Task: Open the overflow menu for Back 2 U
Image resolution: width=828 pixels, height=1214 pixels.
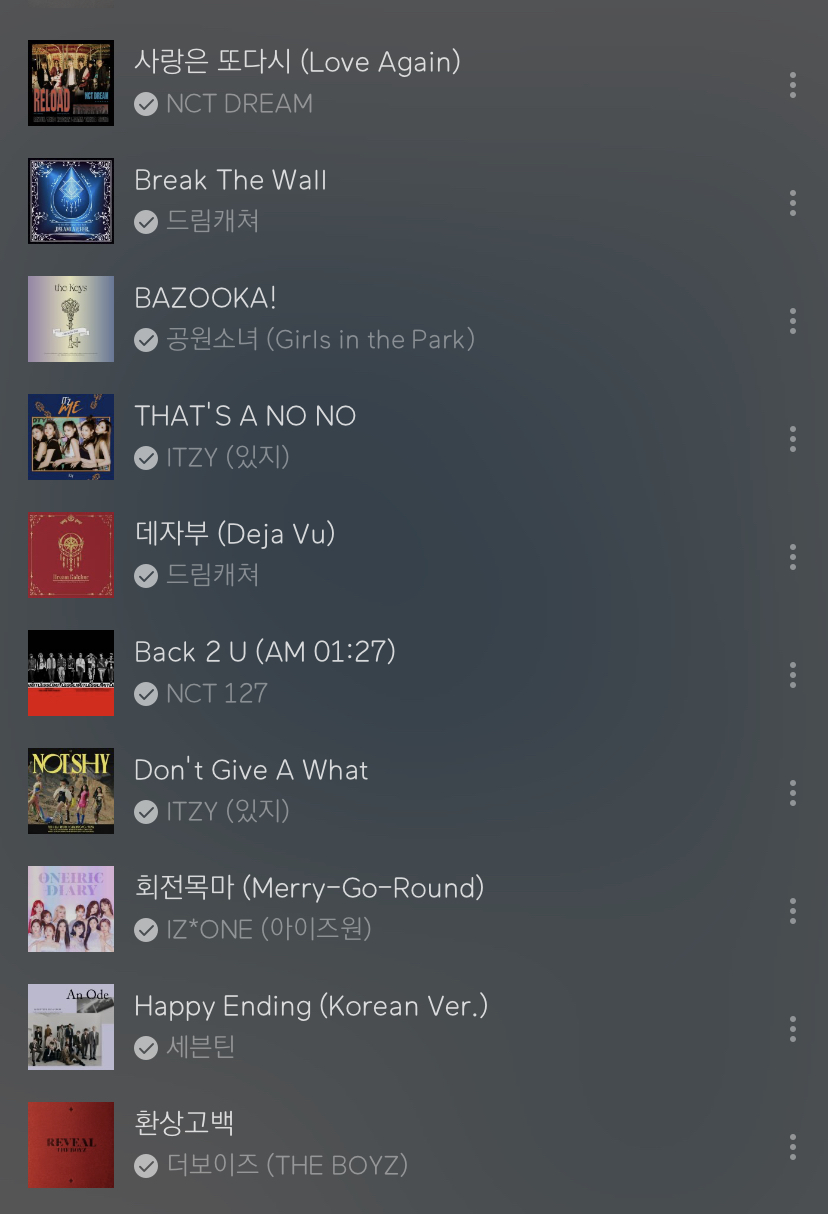Action: coord(793,674)
